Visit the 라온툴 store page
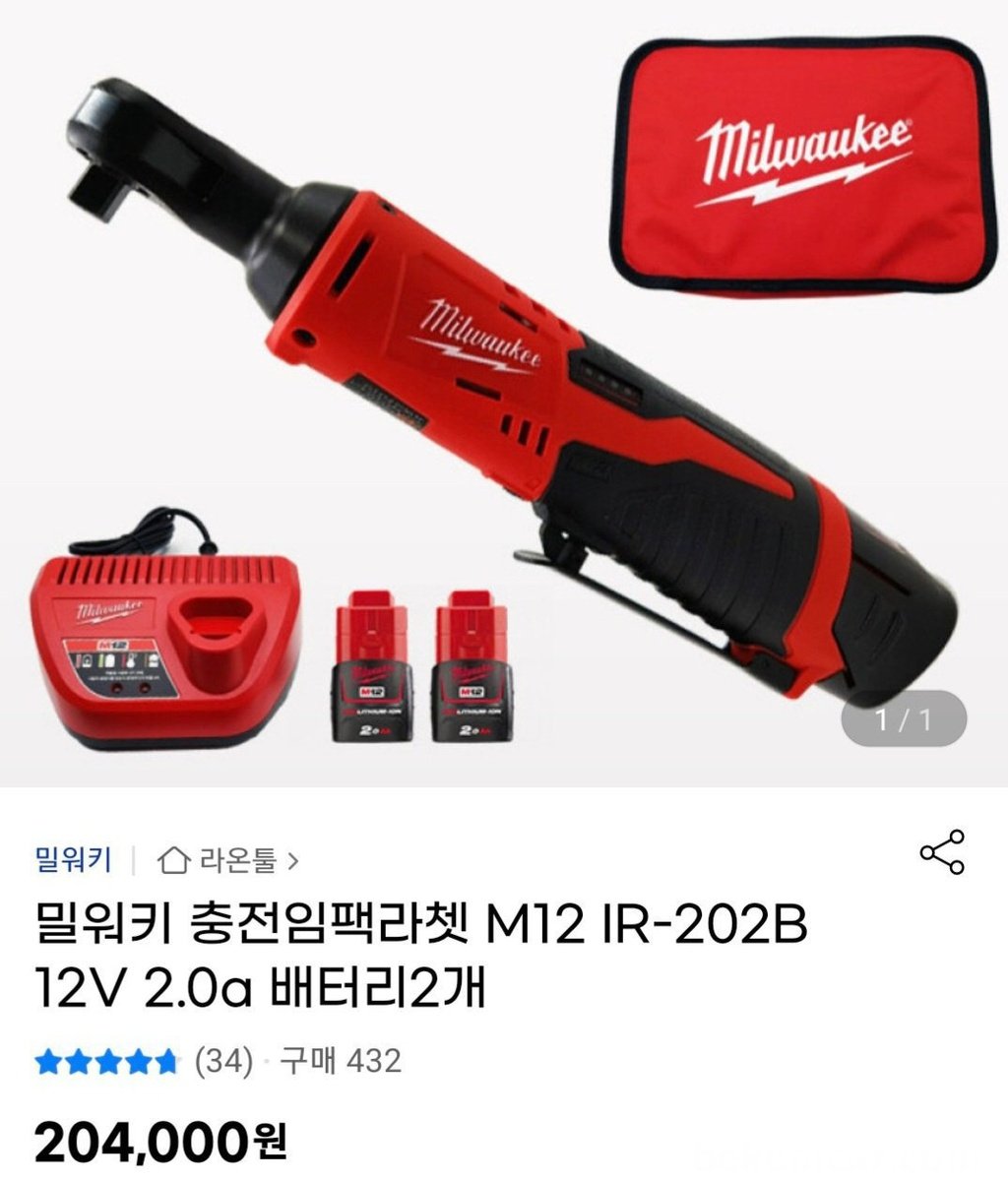The image size is (1008, 1181). pyautogui.click(x=228, y=861)
